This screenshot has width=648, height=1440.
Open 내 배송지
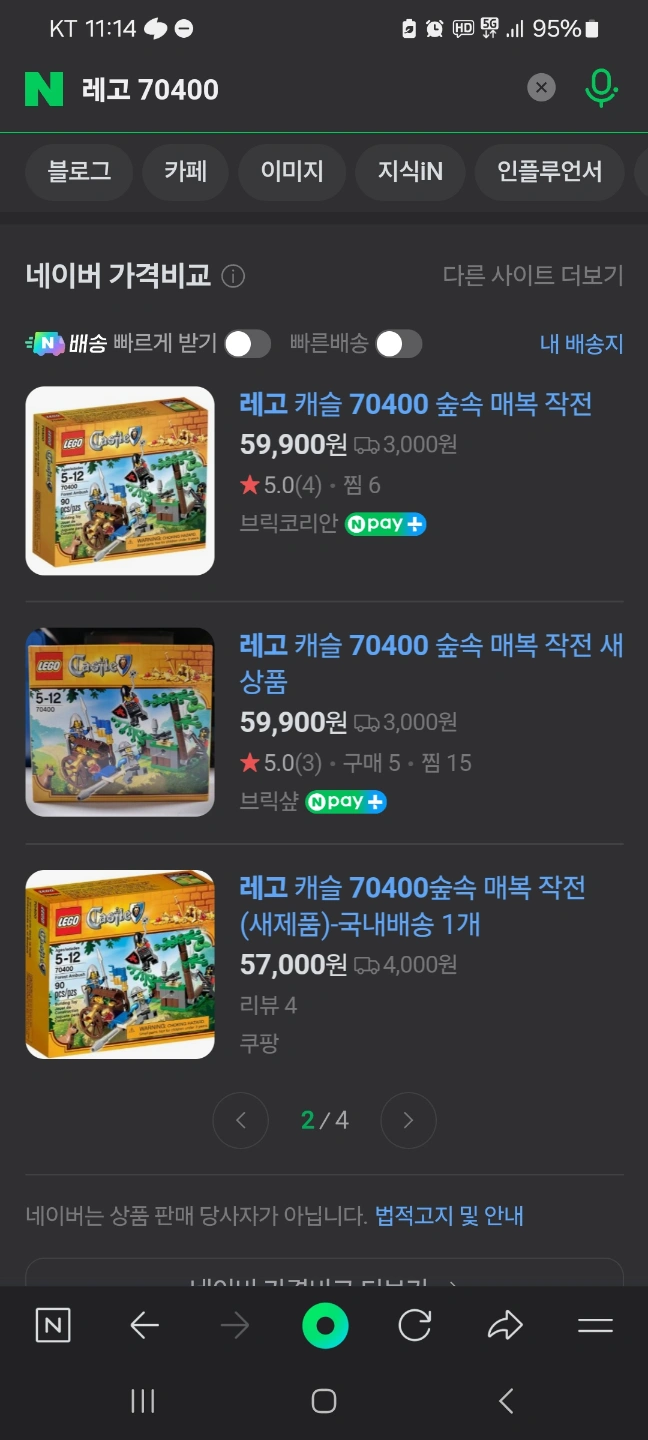click(581, 344)
